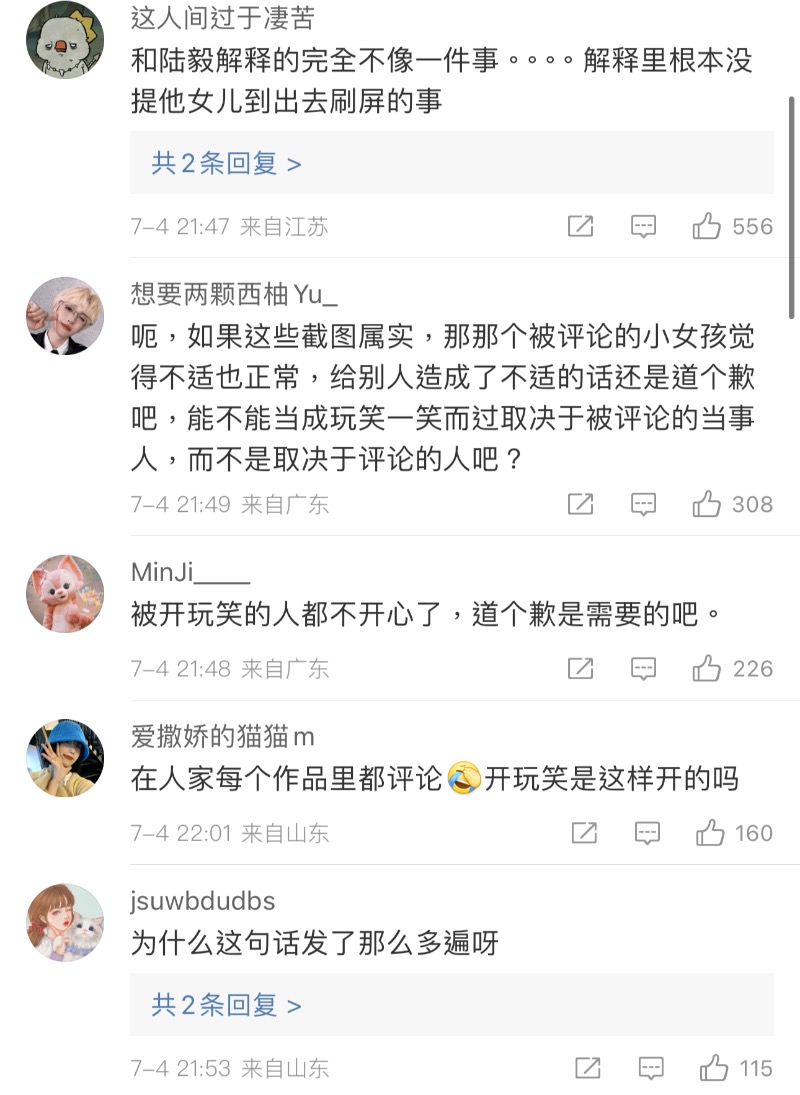The width and height of the screenshot is (800, 1095).
Task: Reply to jsuwbdudbs's comment
Action: pyautogui.click(x=651, y=1068)
